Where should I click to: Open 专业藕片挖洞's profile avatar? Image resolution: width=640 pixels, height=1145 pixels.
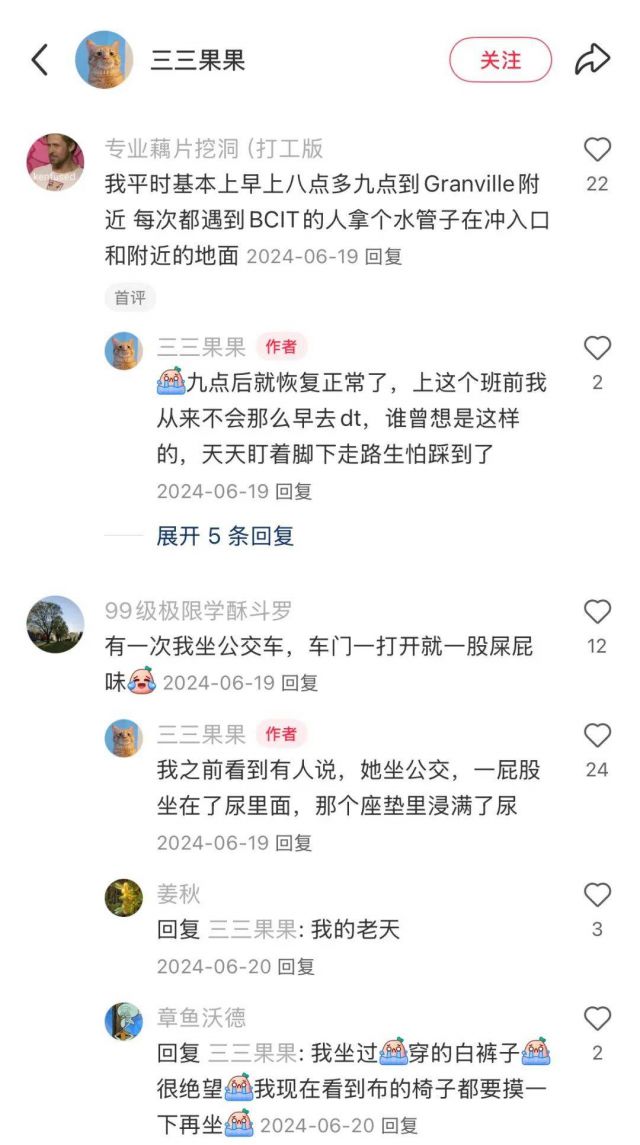coord(55,162)
